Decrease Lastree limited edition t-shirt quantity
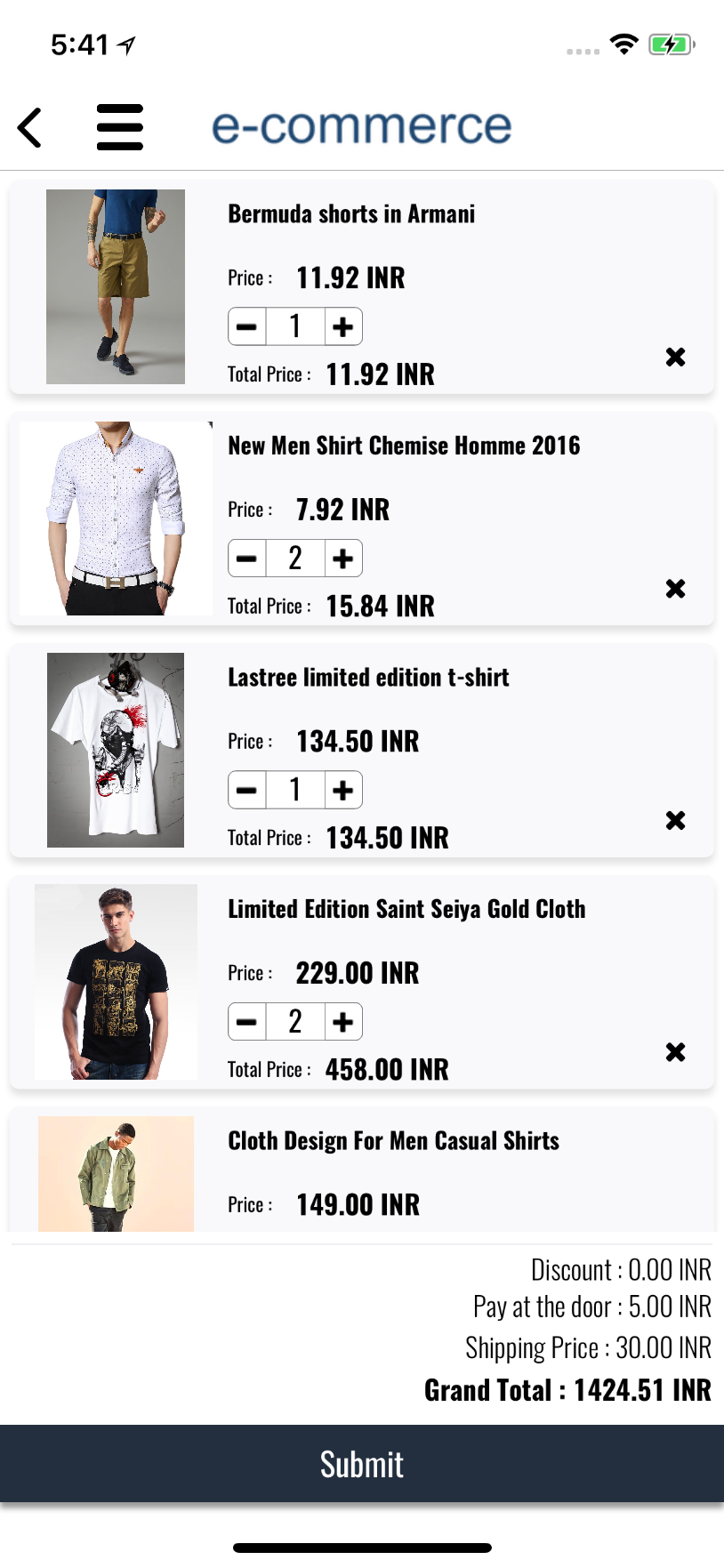Image resolution: width=724 pixels, height=1568 pixels. 247,791
